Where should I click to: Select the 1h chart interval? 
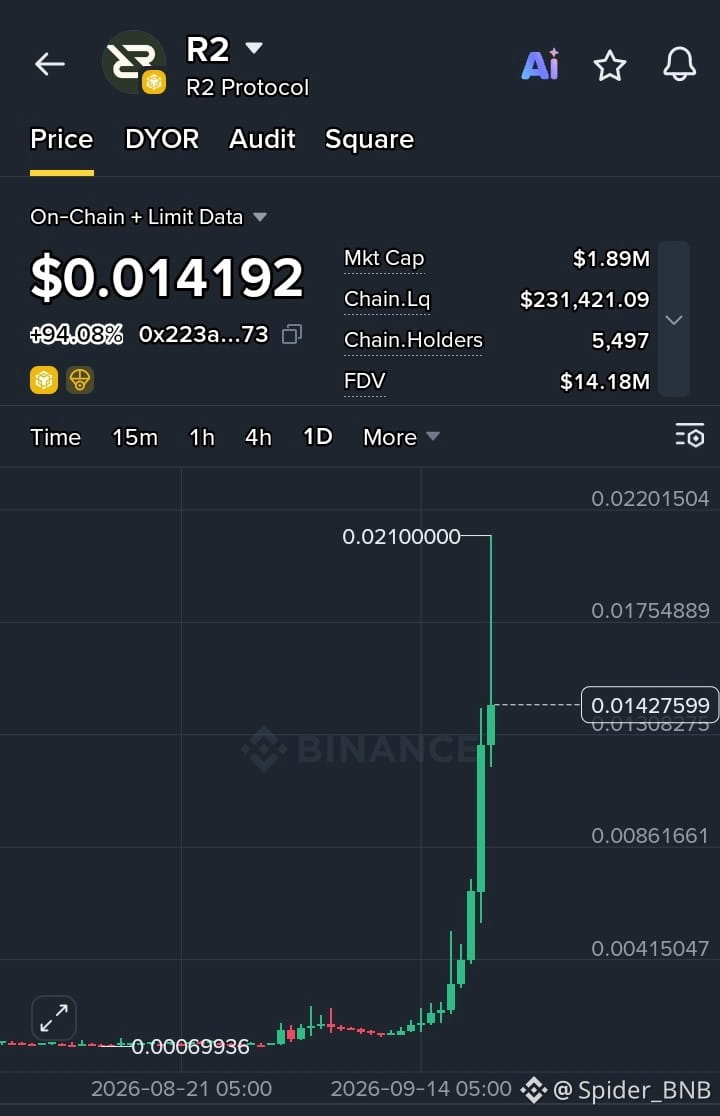pos(202,437)
